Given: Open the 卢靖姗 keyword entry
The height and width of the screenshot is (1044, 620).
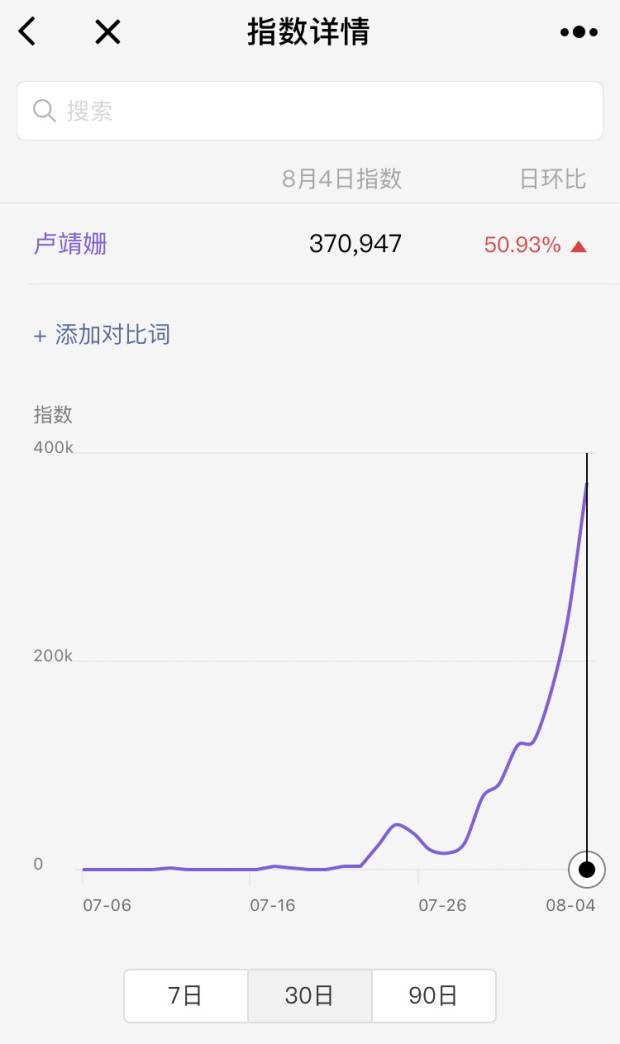Looking at the screenshot, I should coord(71,244).
